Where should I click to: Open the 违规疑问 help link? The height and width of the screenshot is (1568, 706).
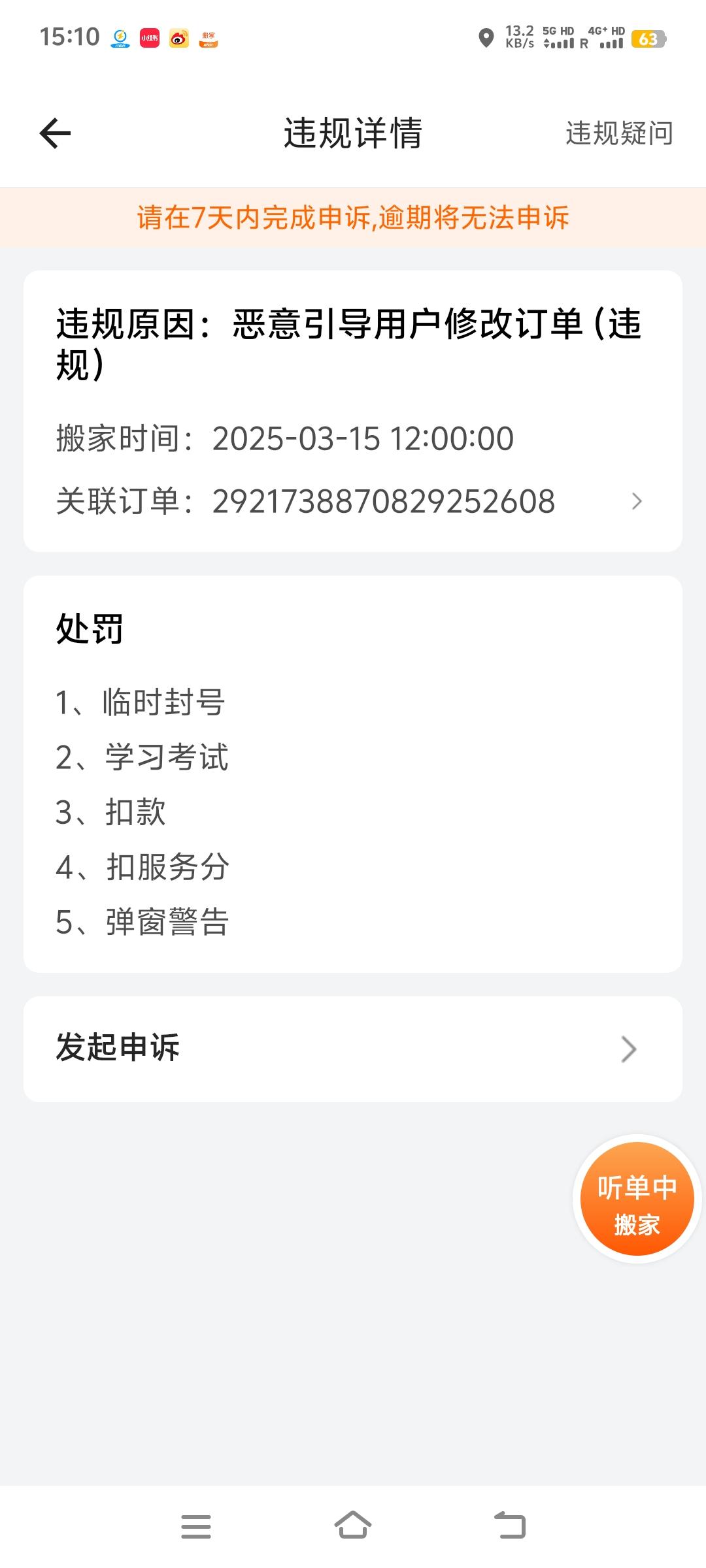[x=618, y=134]
